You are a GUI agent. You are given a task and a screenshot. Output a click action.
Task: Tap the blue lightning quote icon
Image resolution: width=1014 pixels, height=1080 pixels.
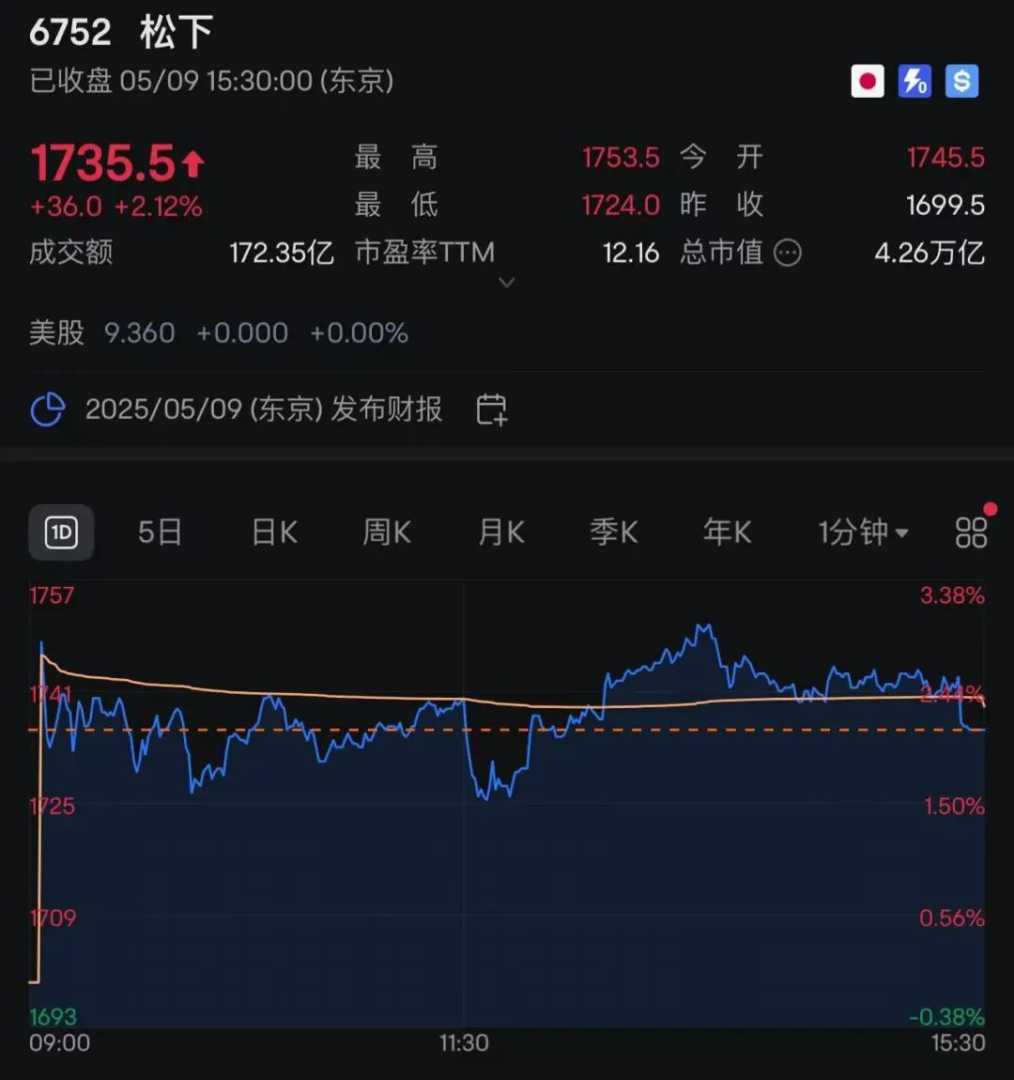(914, 81)
